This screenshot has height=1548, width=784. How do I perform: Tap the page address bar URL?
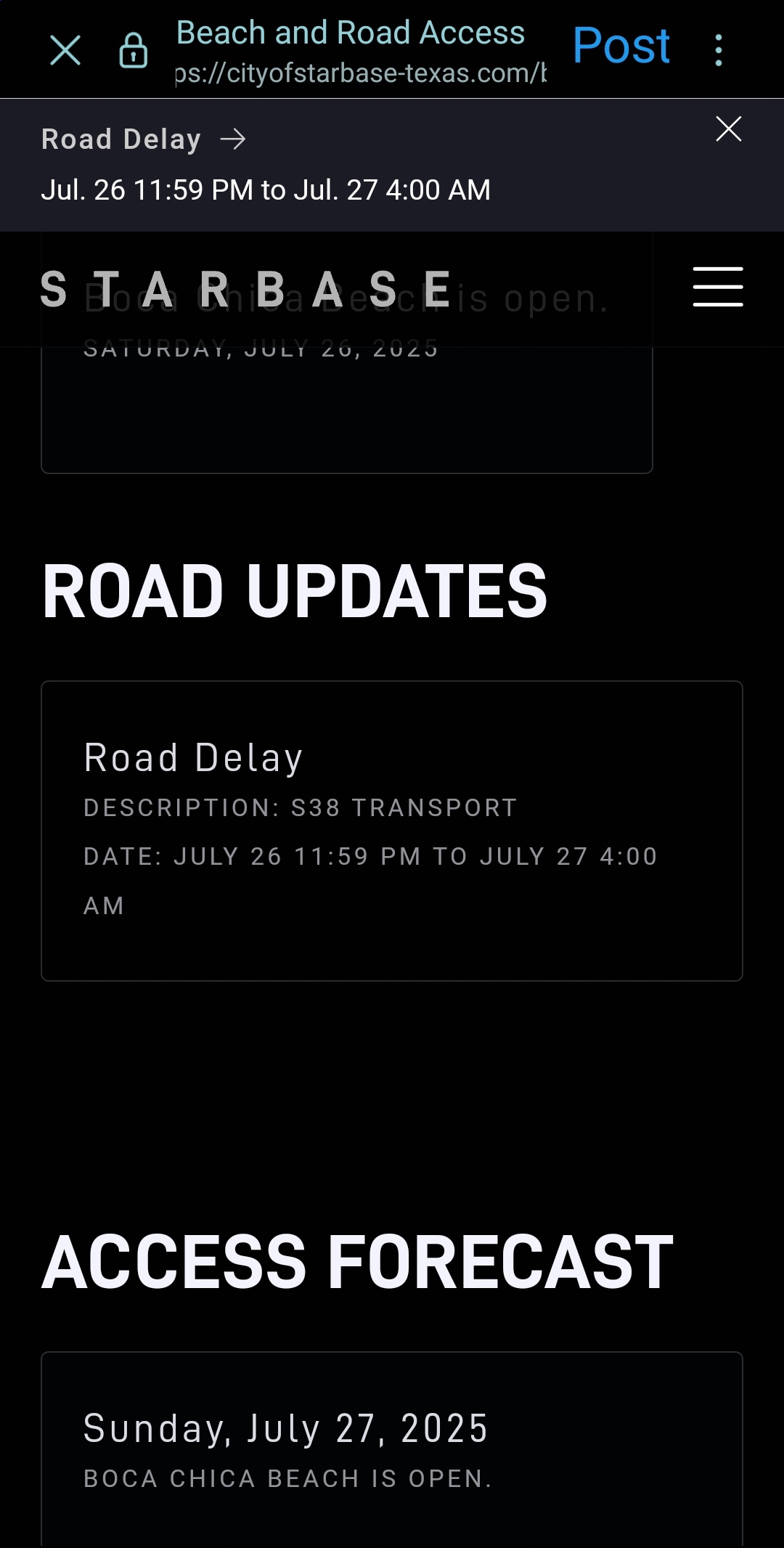[x=361, y=73]
